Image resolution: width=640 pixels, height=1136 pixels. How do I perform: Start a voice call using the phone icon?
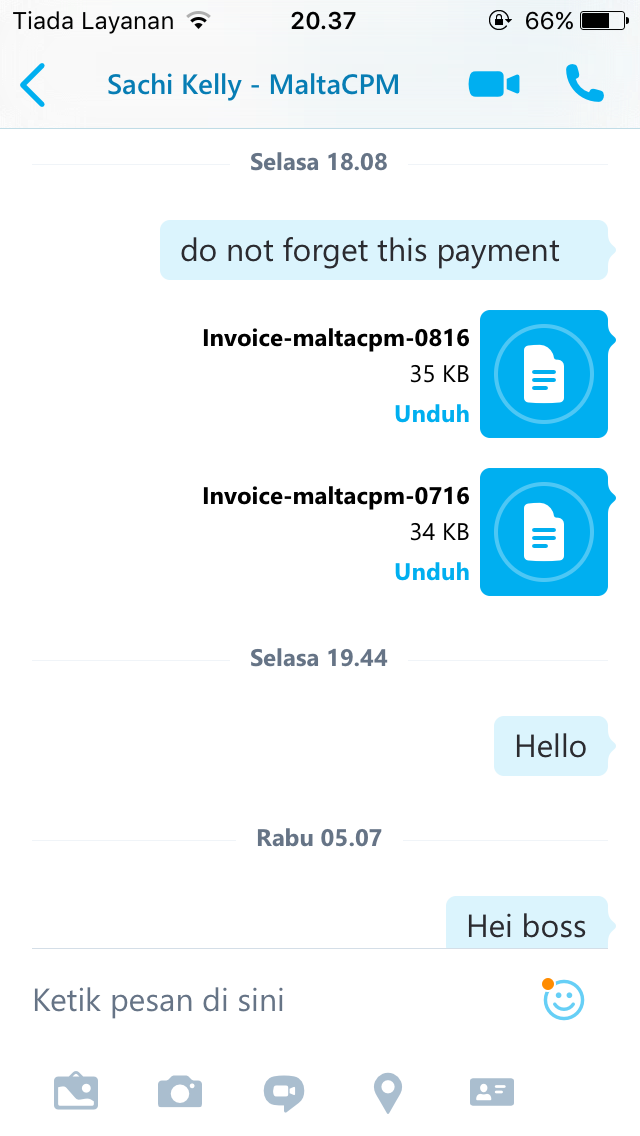click(584, 83)
